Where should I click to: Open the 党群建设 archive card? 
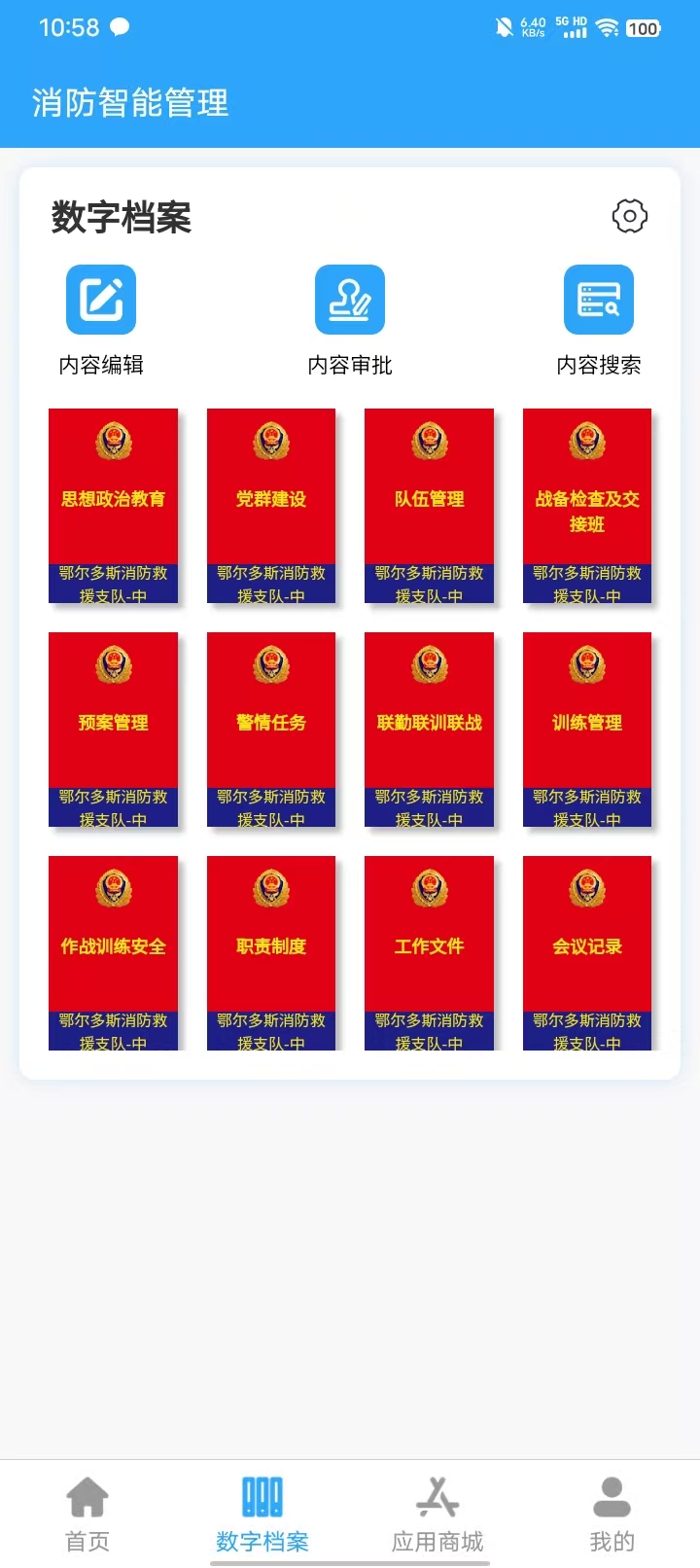(271, 506)
